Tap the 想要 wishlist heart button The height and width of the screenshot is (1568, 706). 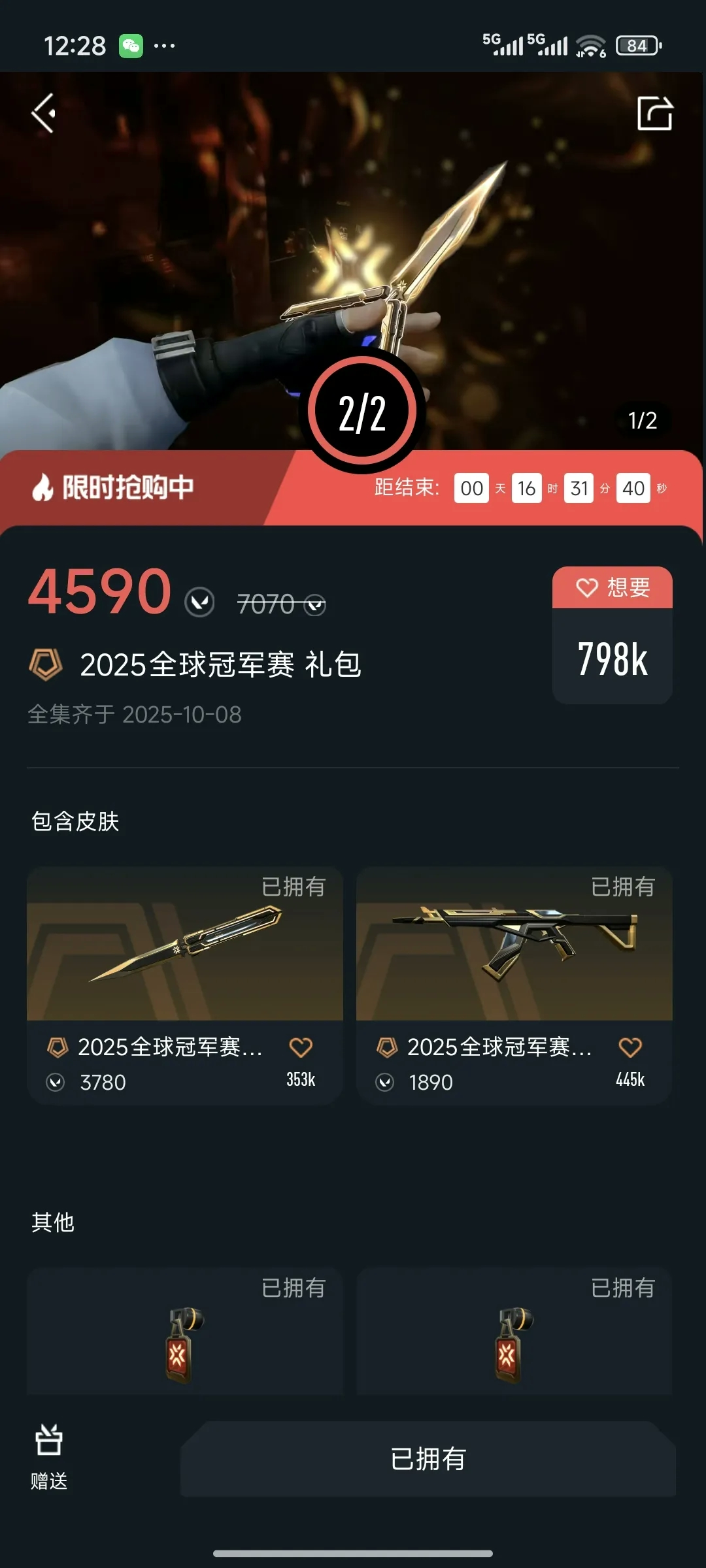pyautogui.click(x=612, y=588)
